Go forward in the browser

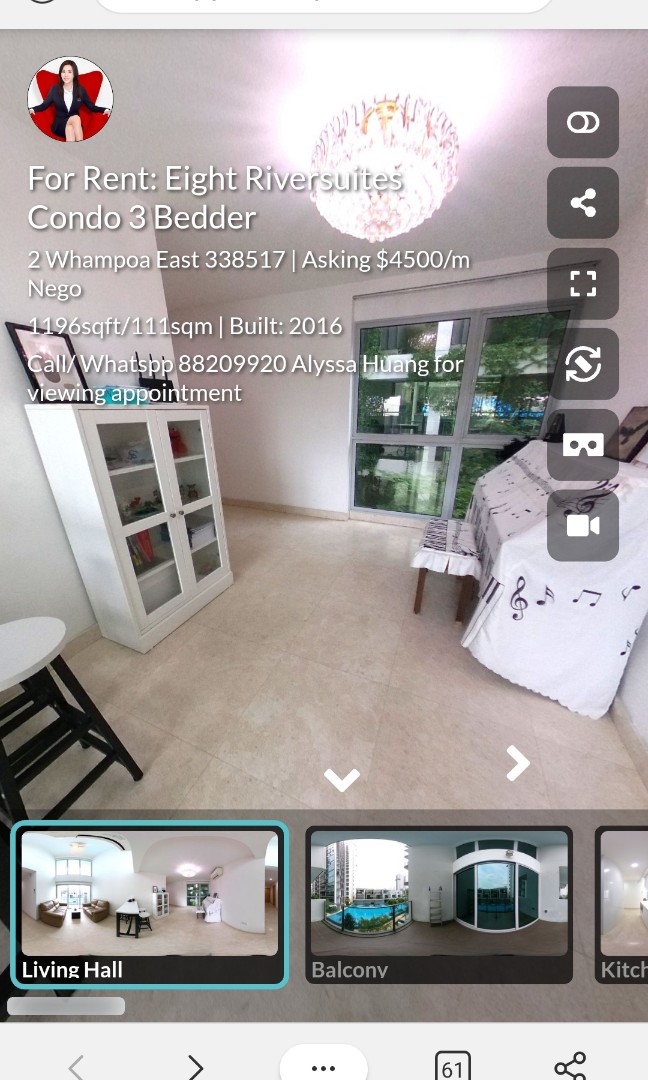tap(196, 1067)
